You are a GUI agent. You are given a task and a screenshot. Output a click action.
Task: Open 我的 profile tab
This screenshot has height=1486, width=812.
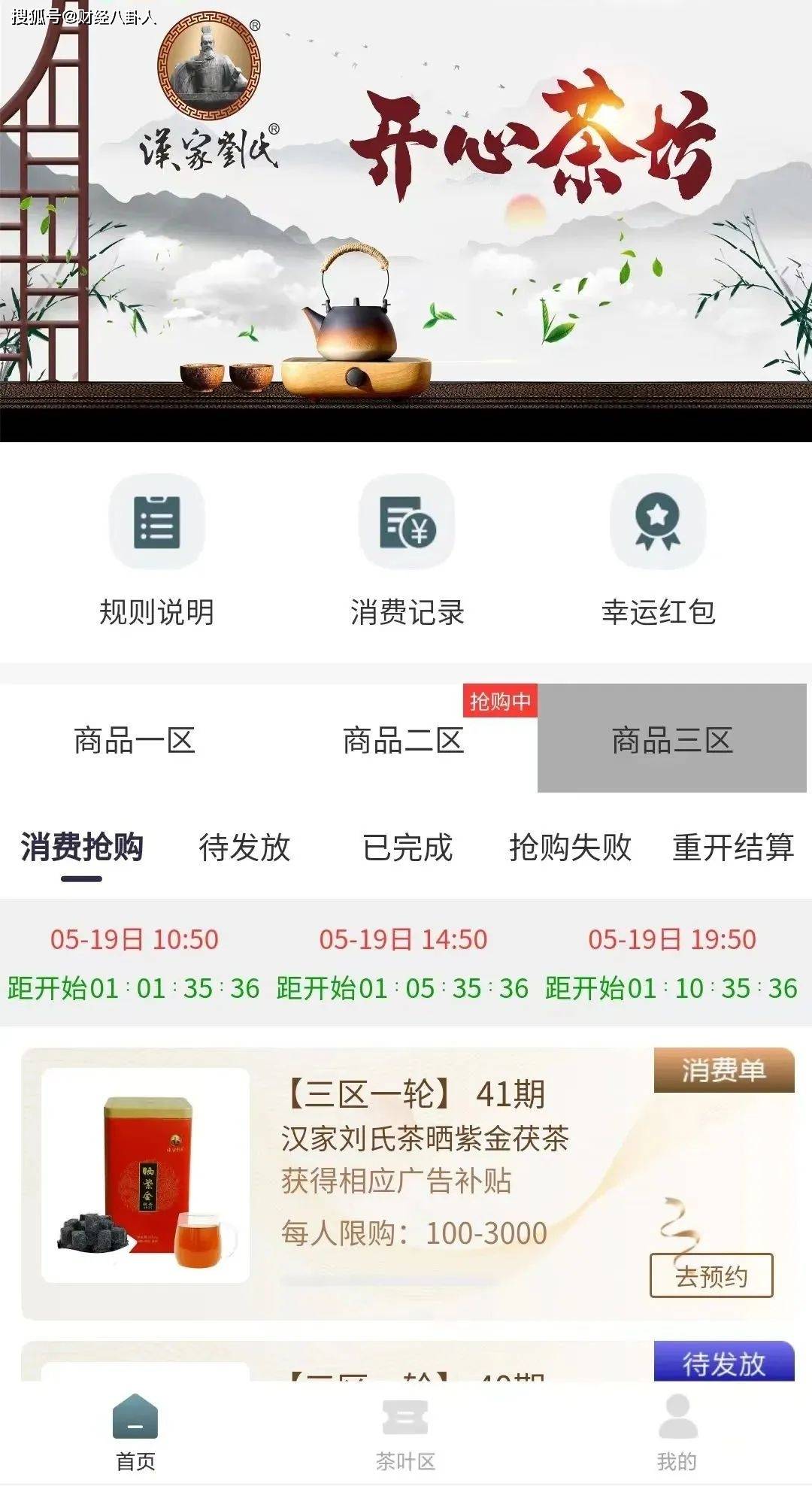coord(677,1433)
